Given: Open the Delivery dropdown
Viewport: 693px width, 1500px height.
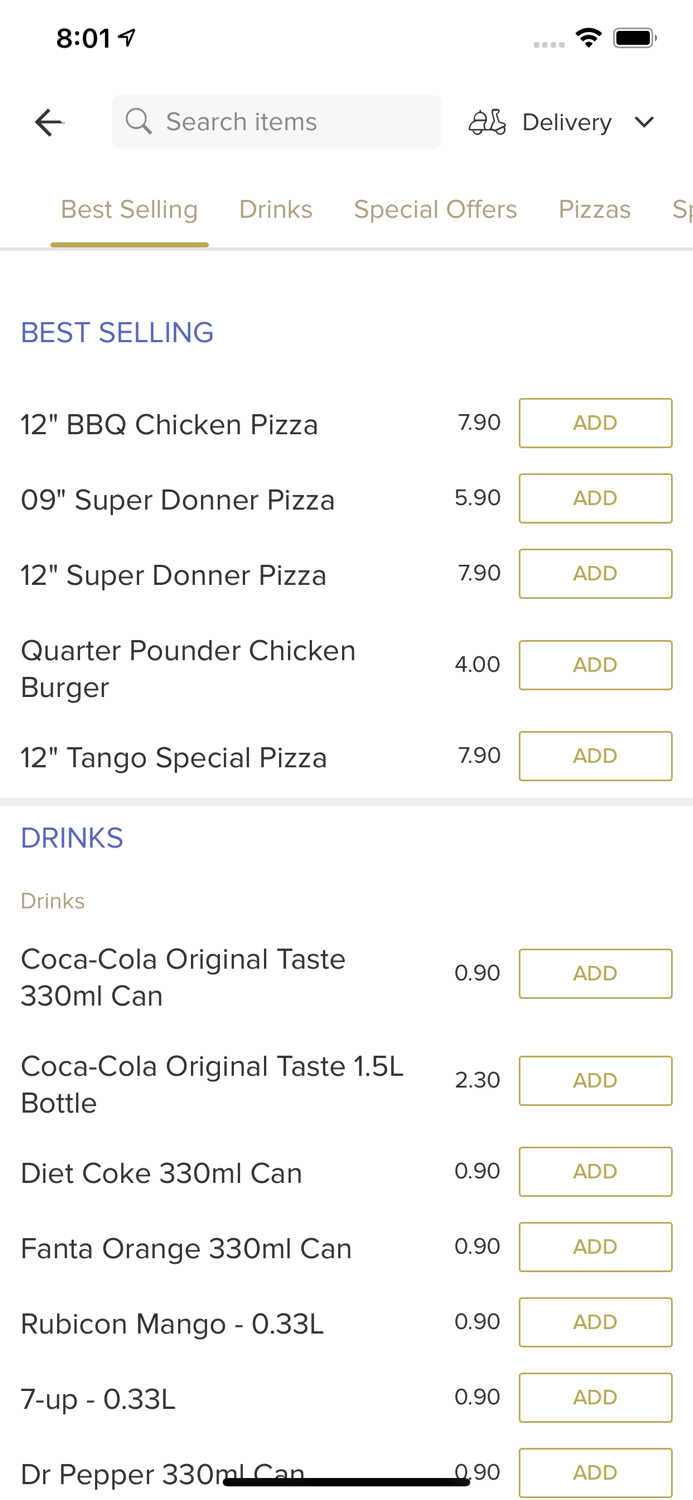Looking at the screenshot, I should 561,122.
